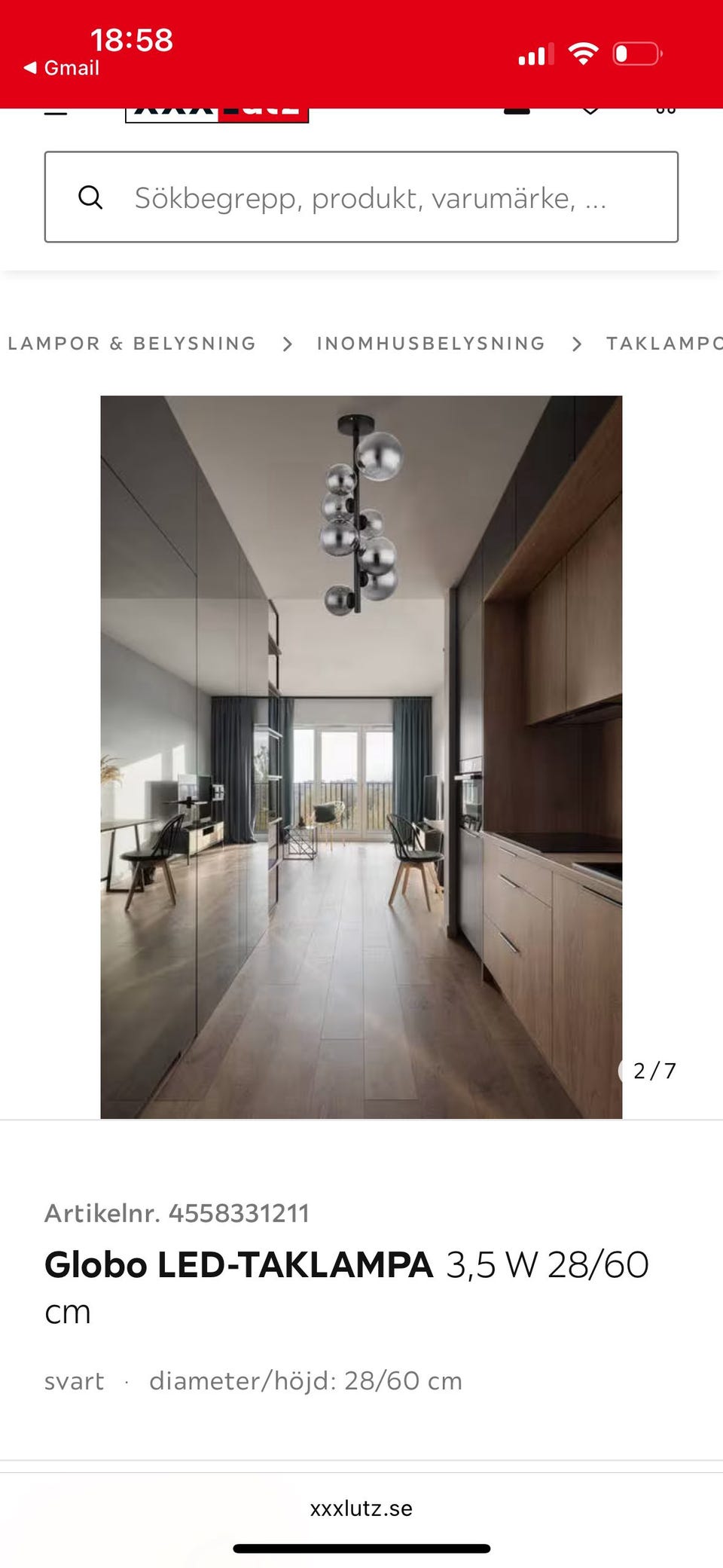Screen dimensions: 723x1568
Task: Tap the 2/7 image counter
Action: [654, 1070]
